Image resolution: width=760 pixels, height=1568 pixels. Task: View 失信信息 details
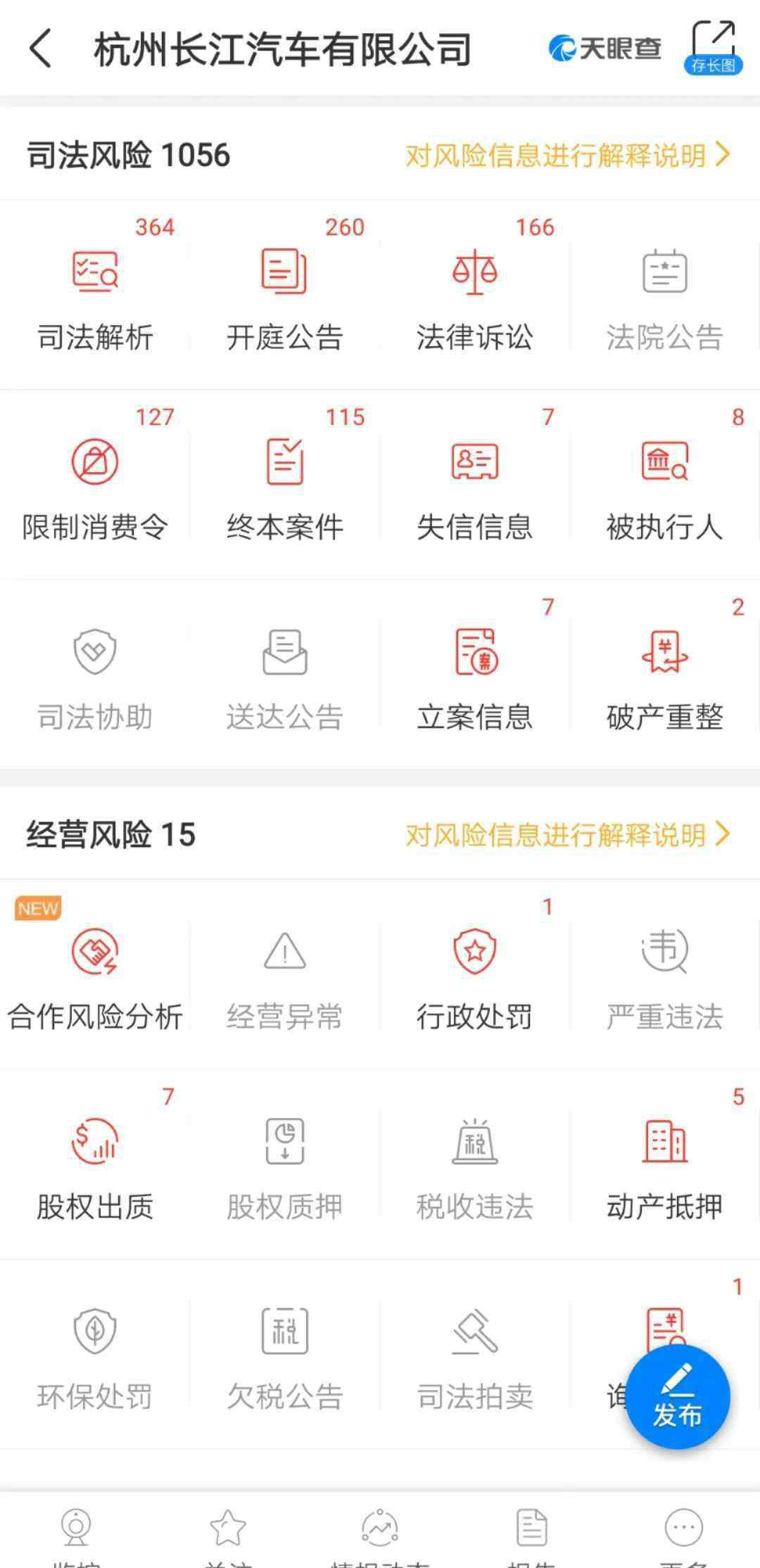tap(474, 485)
